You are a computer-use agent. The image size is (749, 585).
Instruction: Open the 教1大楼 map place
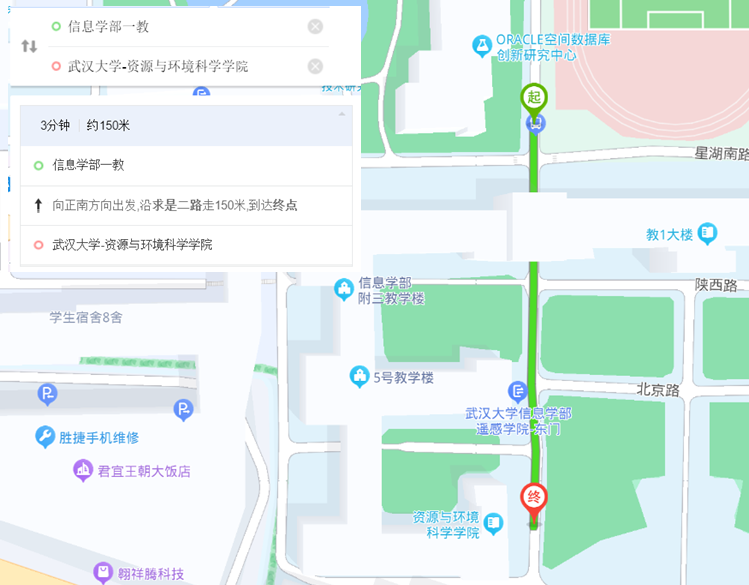click(708, 234)
